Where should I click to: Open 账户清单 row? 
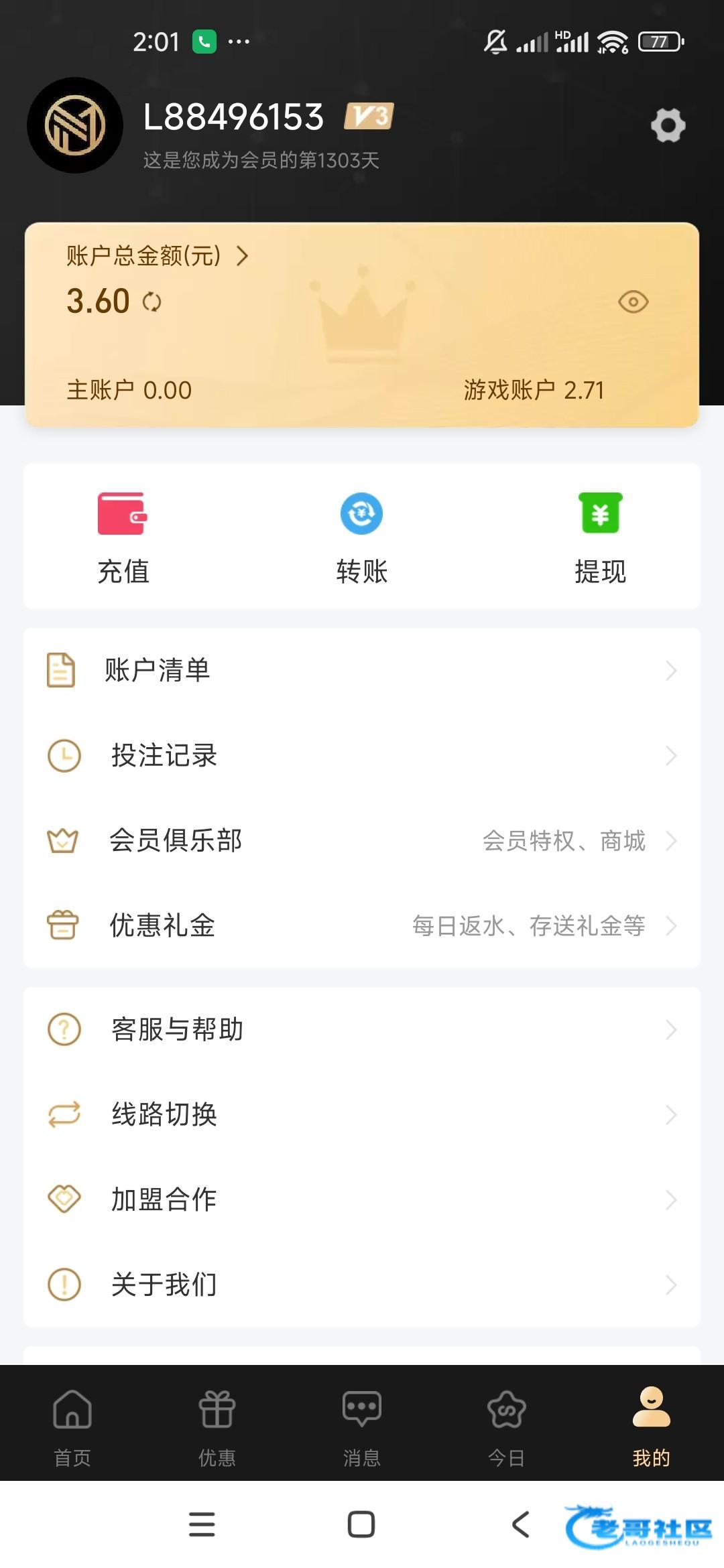(362, 670)
